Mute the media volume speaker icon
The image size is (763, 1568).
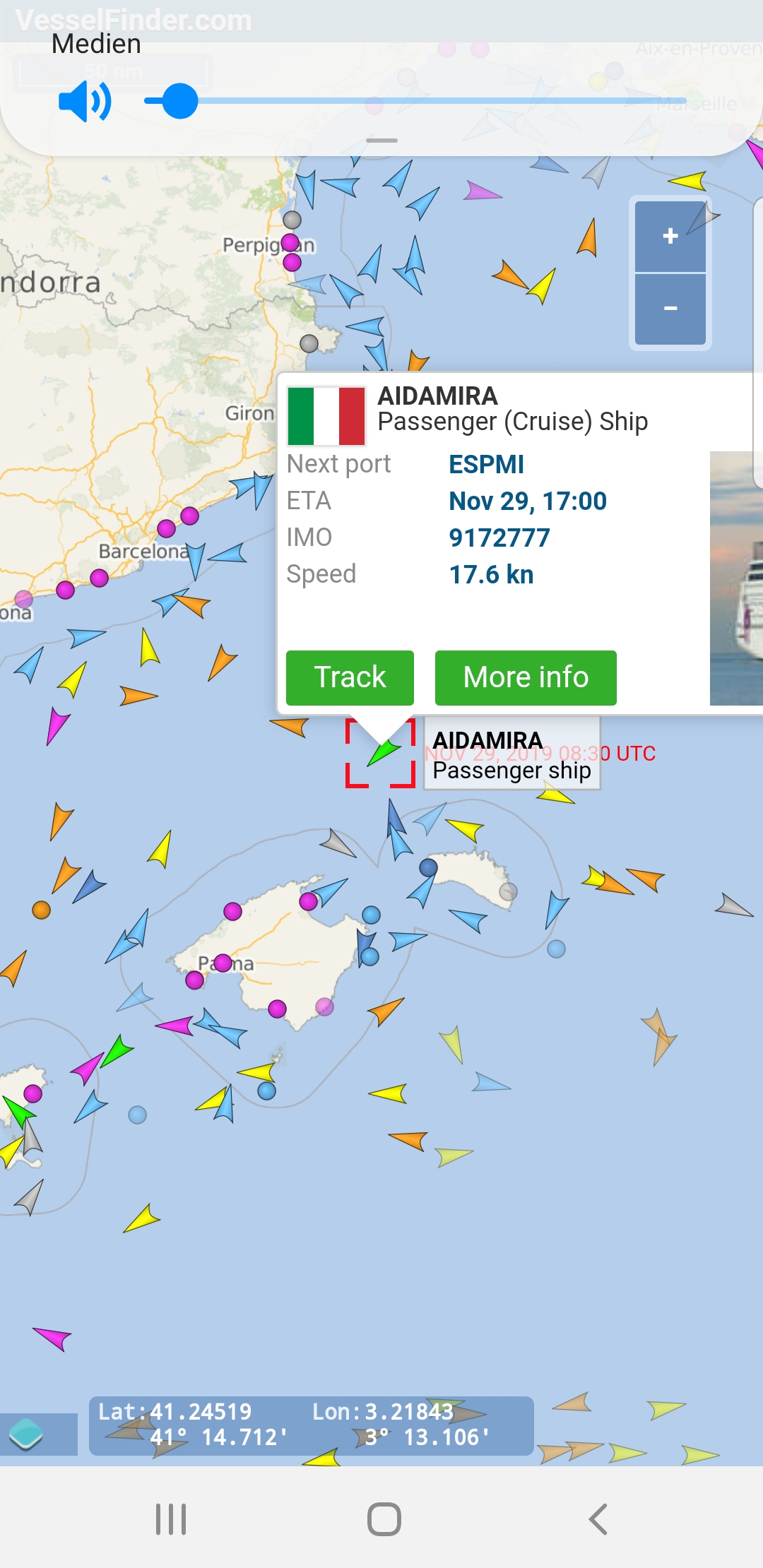[84, 101]
